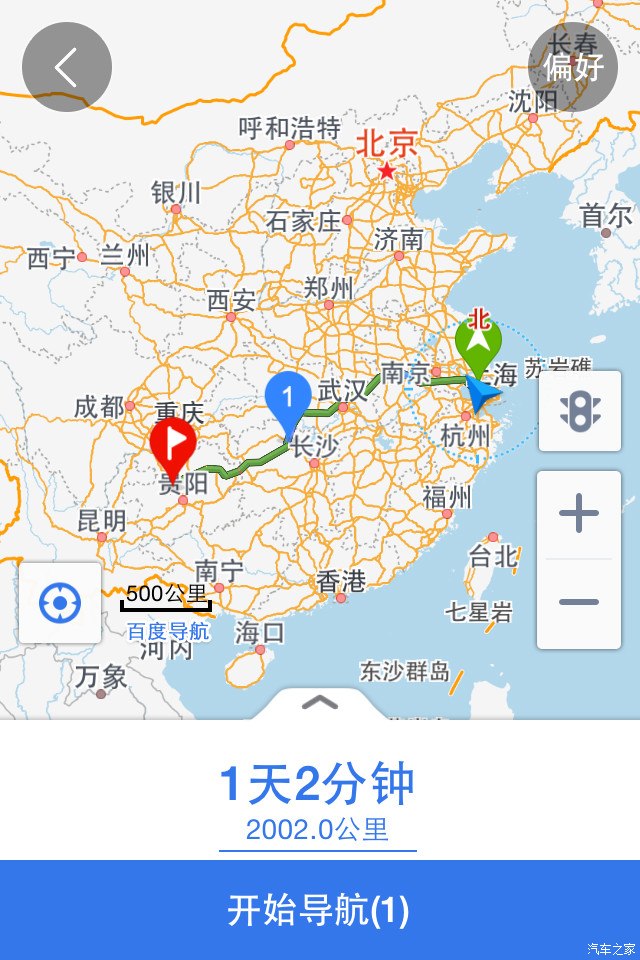Tap 开始导航(1) to start navigation
Image resolution: width=640 pixels, height=960 pixels.
tap(320, 910)
